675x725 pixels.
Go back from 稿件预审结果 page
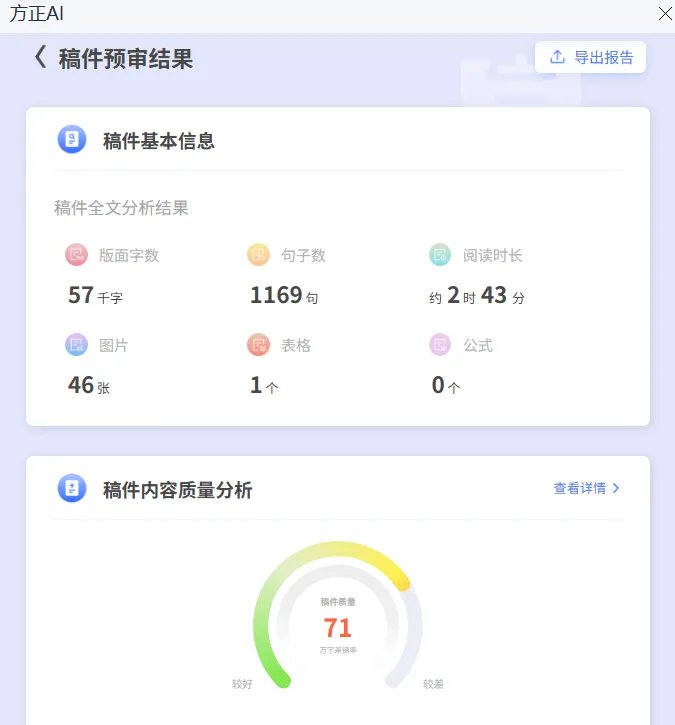pos(40,57)
